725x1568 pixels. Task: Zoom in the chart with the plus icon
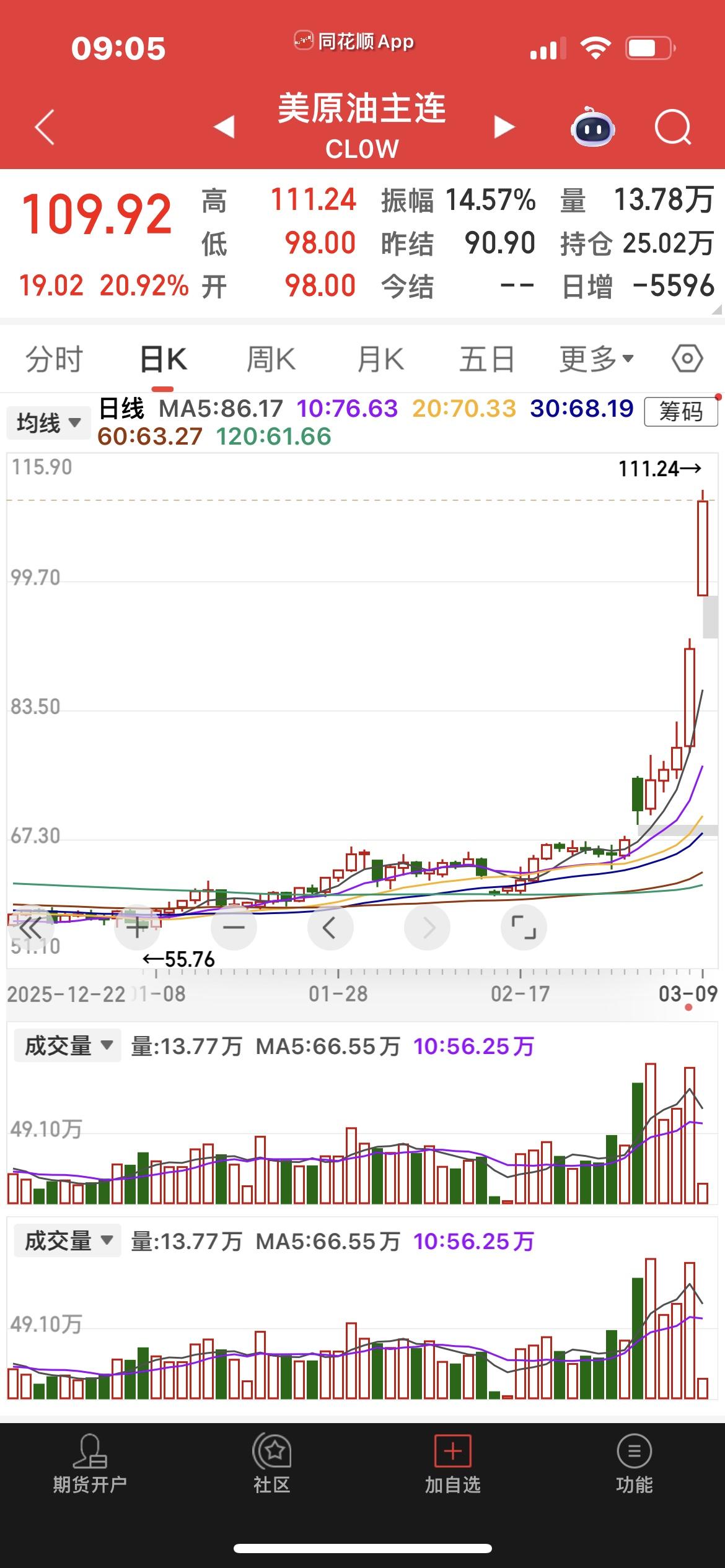(x=137, y=927)
